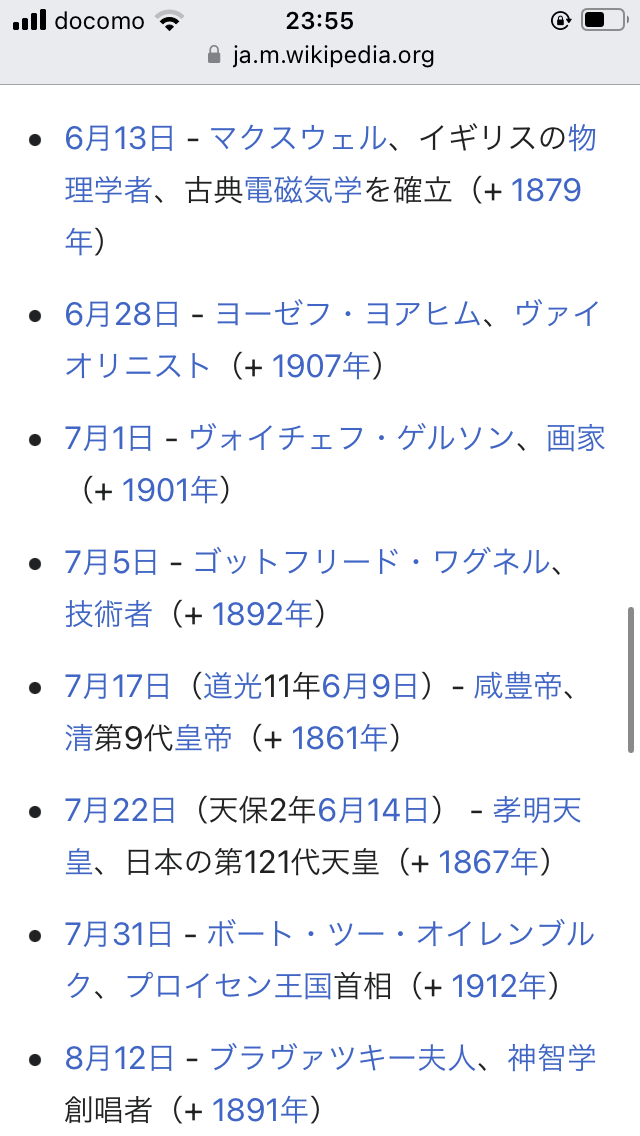Follow the 電磁気学 link
640x1136 pixels.
coord(303,190)
